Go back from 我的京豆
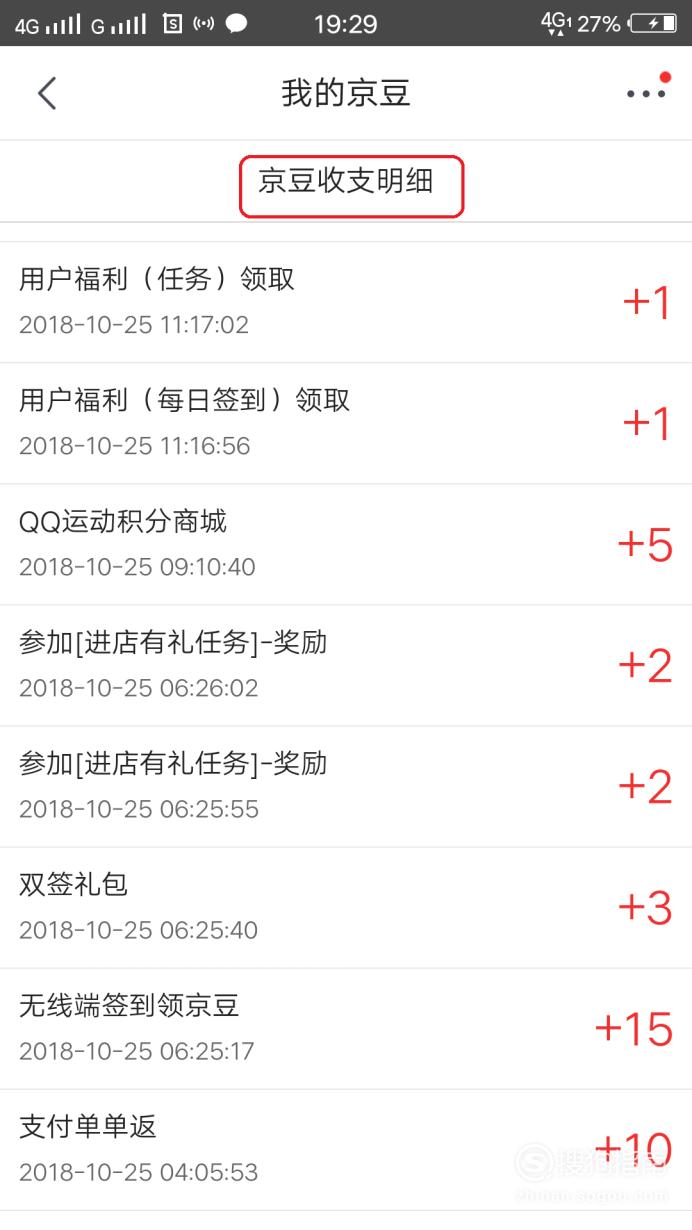This screenshot has width=692, height=1230. pyautogui.click(x=47, y=93)
